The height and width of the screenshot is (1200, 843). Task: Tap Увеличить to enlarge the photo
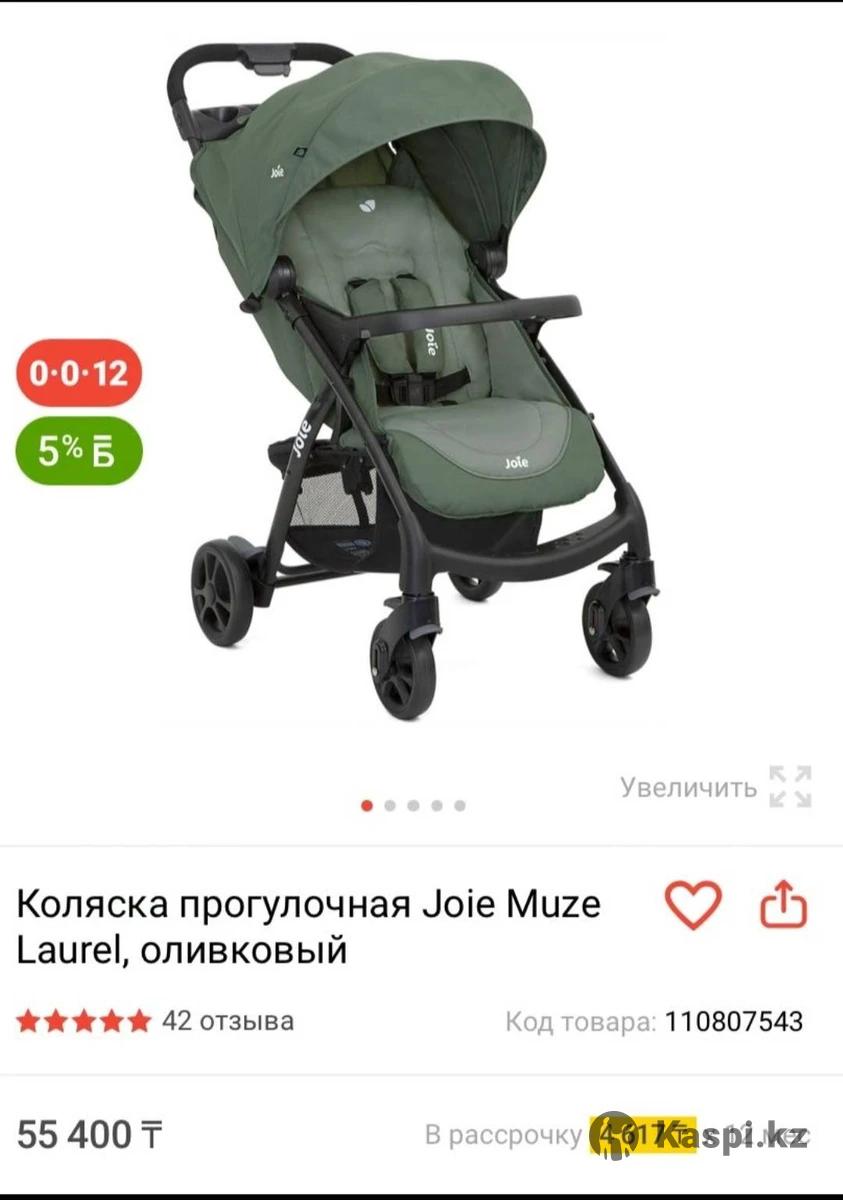716,787
